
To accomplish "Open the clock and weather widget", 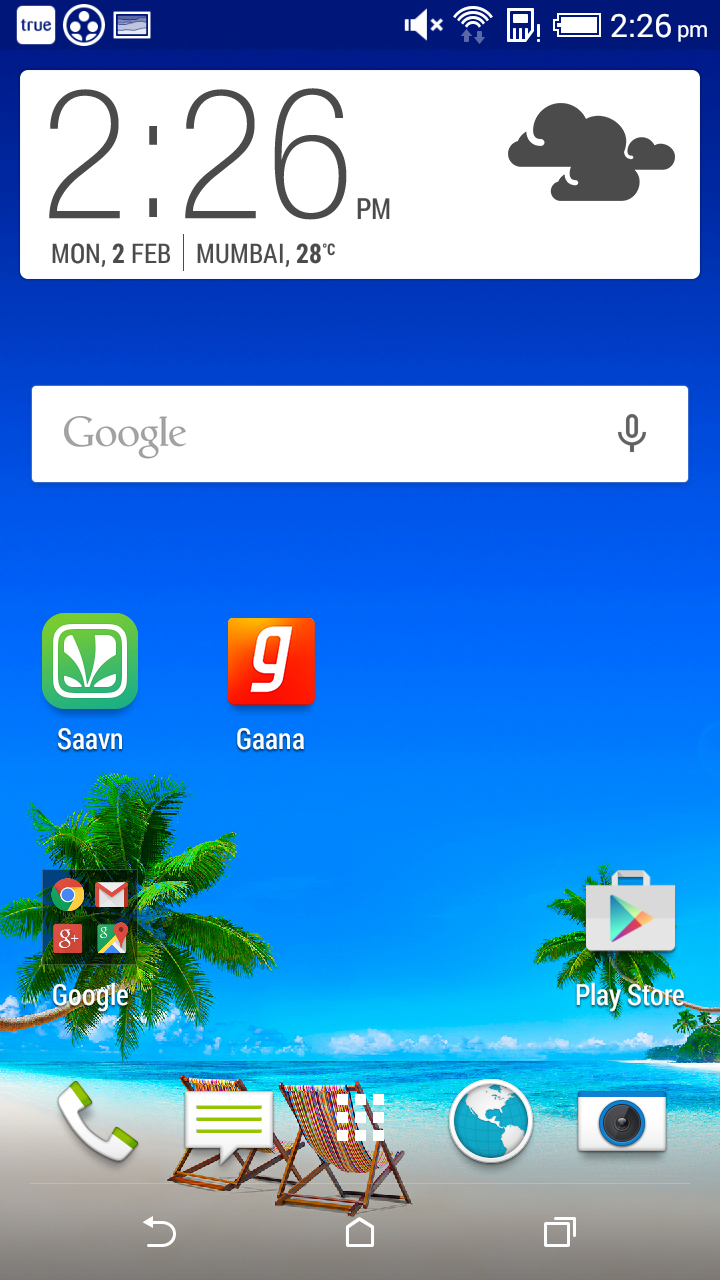I will 360,175.
